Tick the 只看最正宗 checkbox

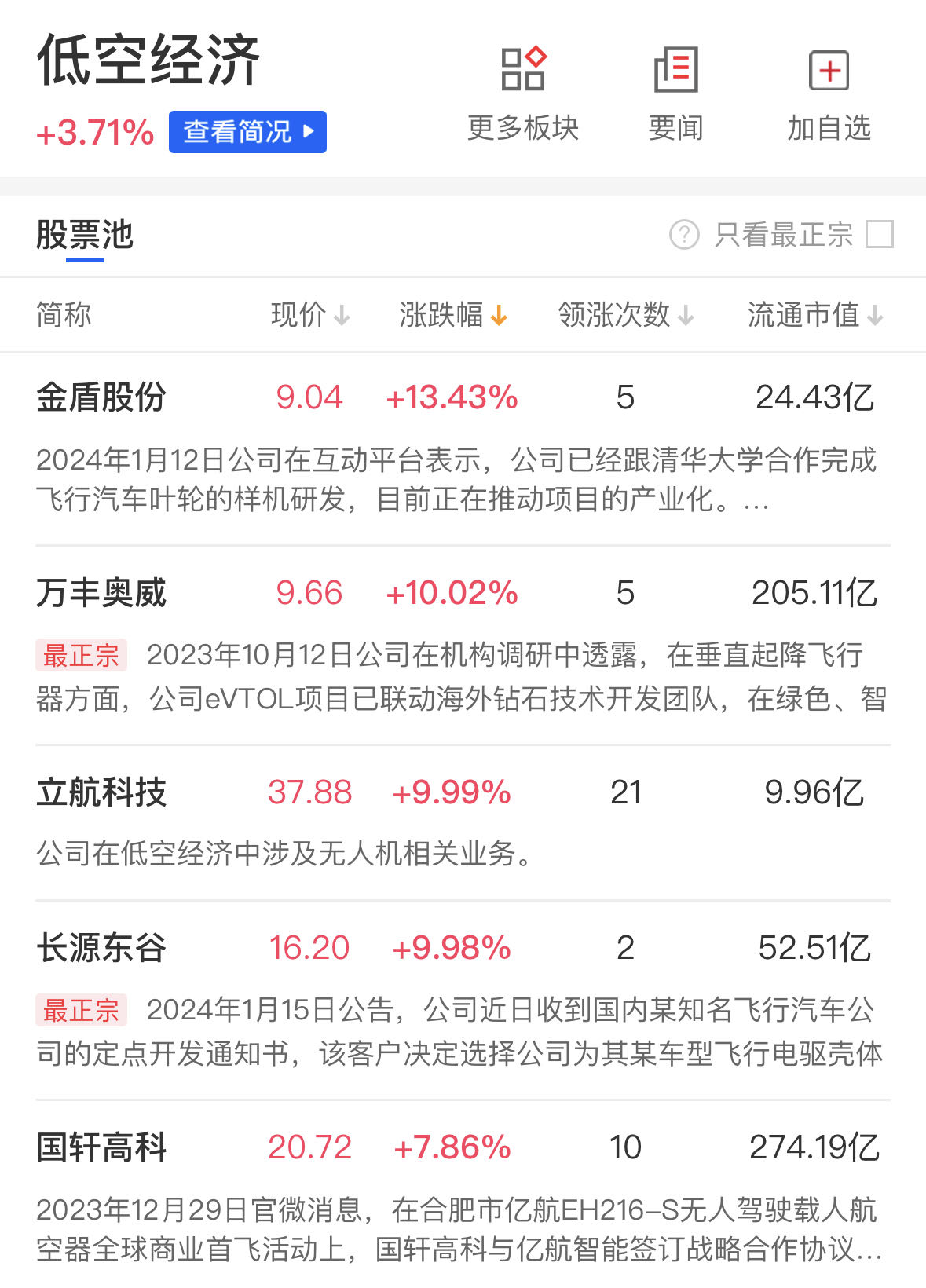pos(879,234)
